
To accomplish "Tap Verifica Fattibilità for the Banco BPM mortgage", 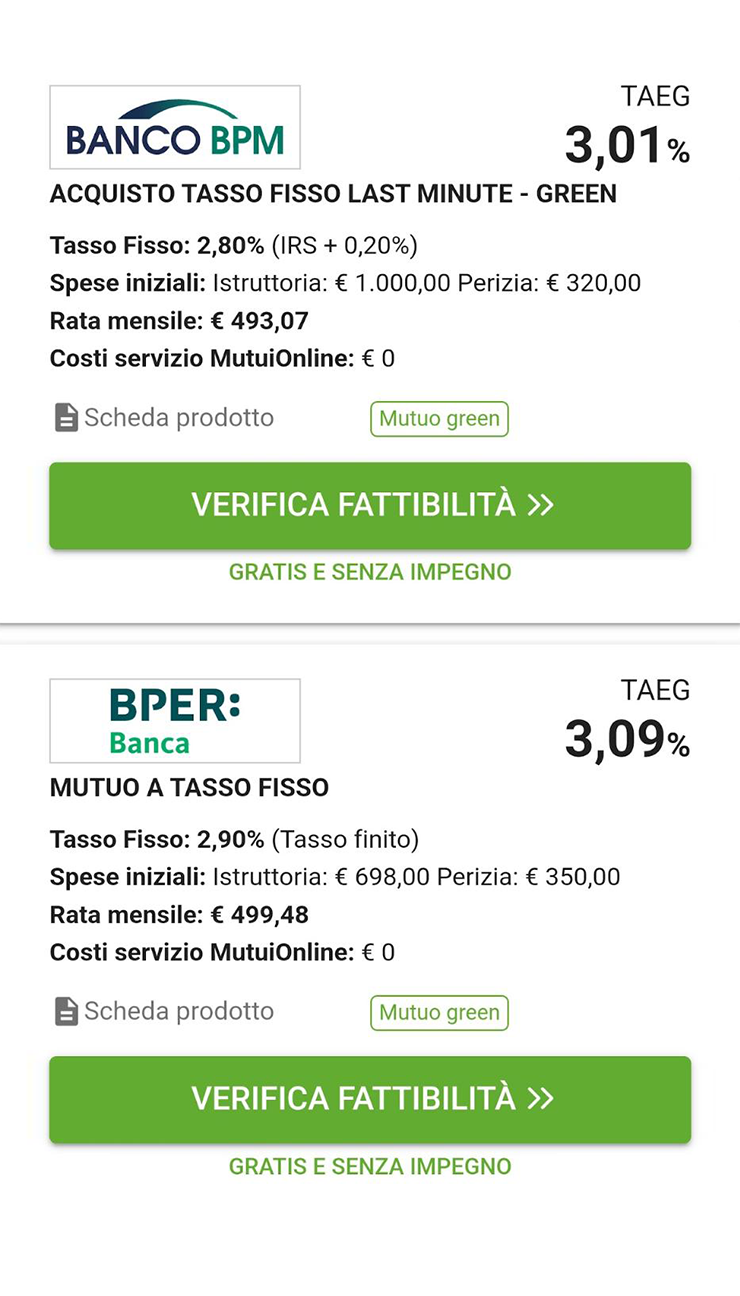I will 370,505.
